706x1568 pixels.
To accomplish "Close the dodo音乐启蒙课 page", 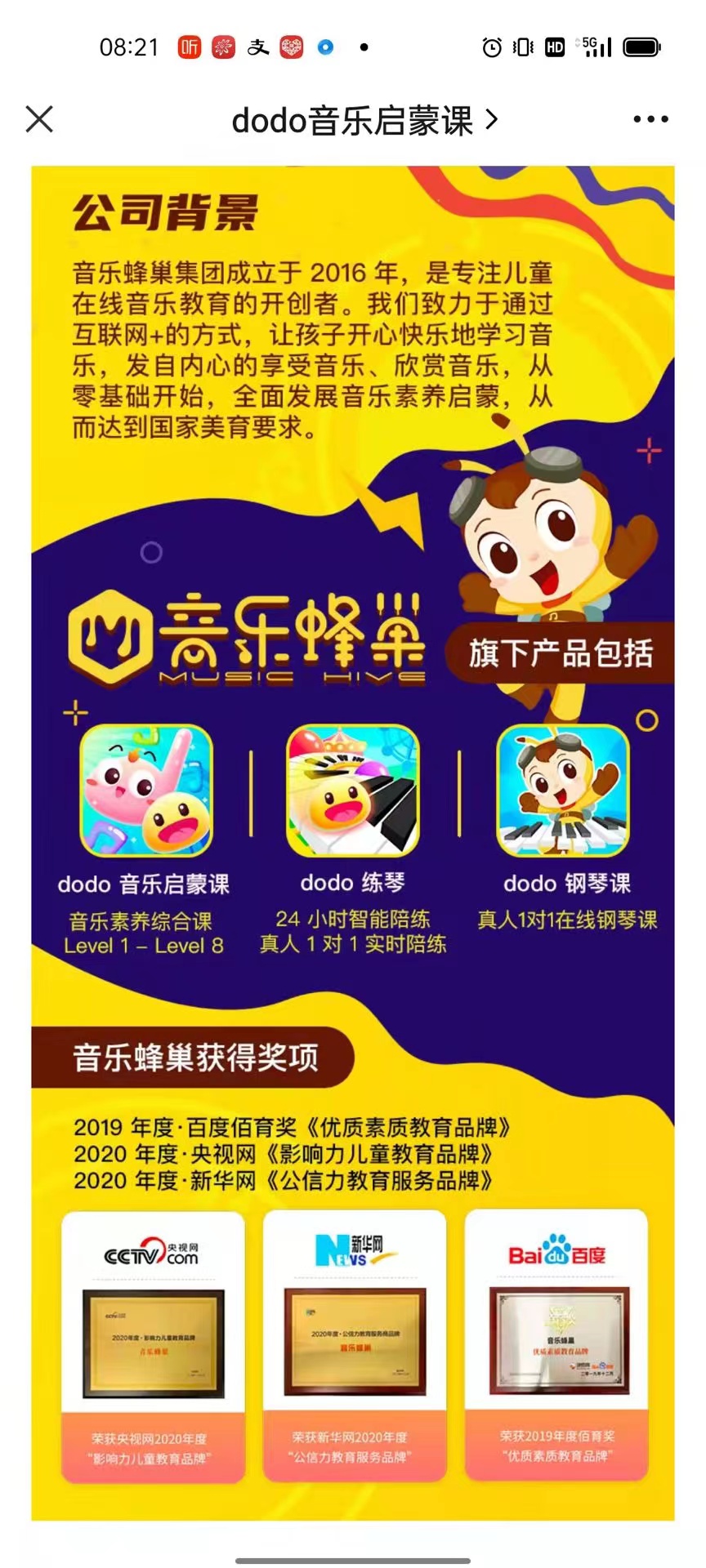I will (x=39, y=119).
